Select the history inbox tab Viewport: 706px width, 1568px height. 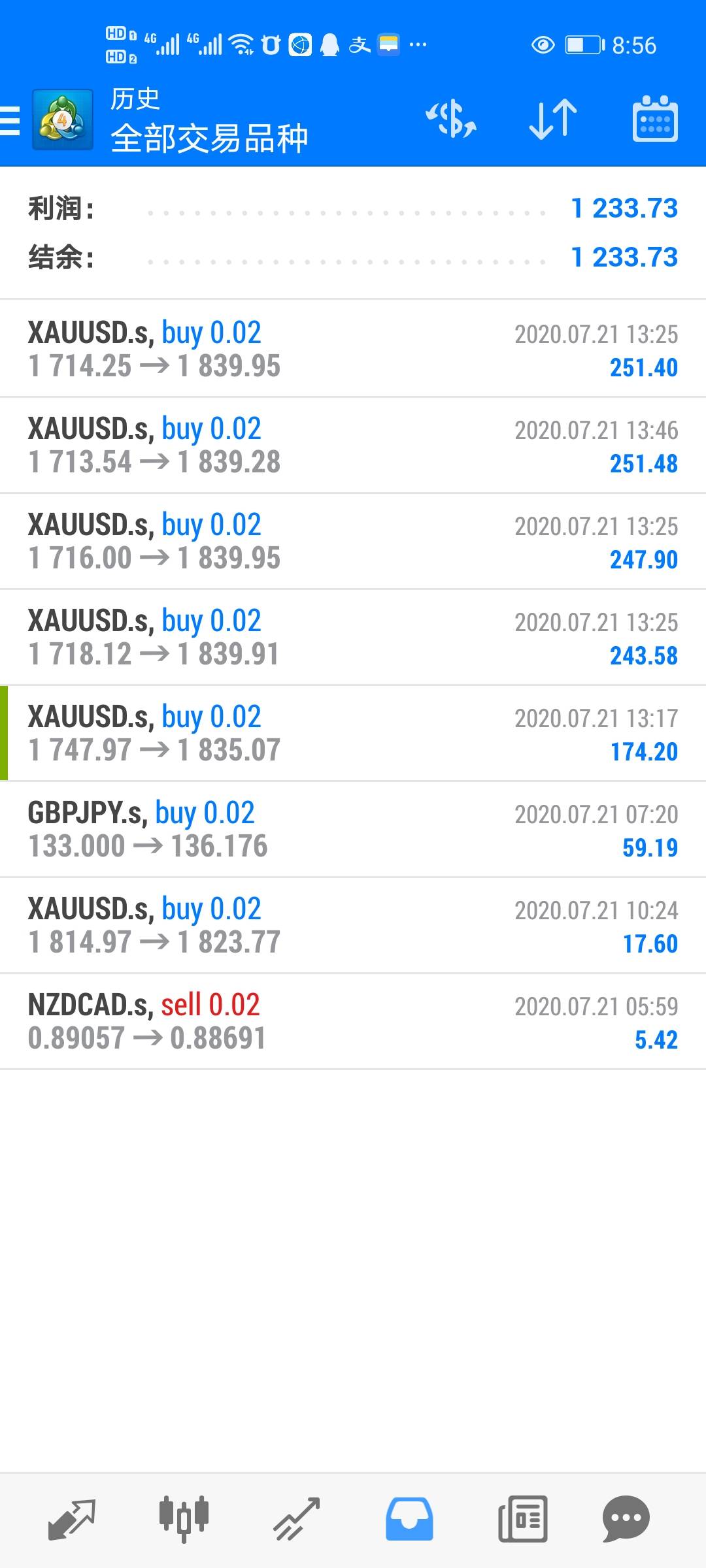tap(409, 1518)
